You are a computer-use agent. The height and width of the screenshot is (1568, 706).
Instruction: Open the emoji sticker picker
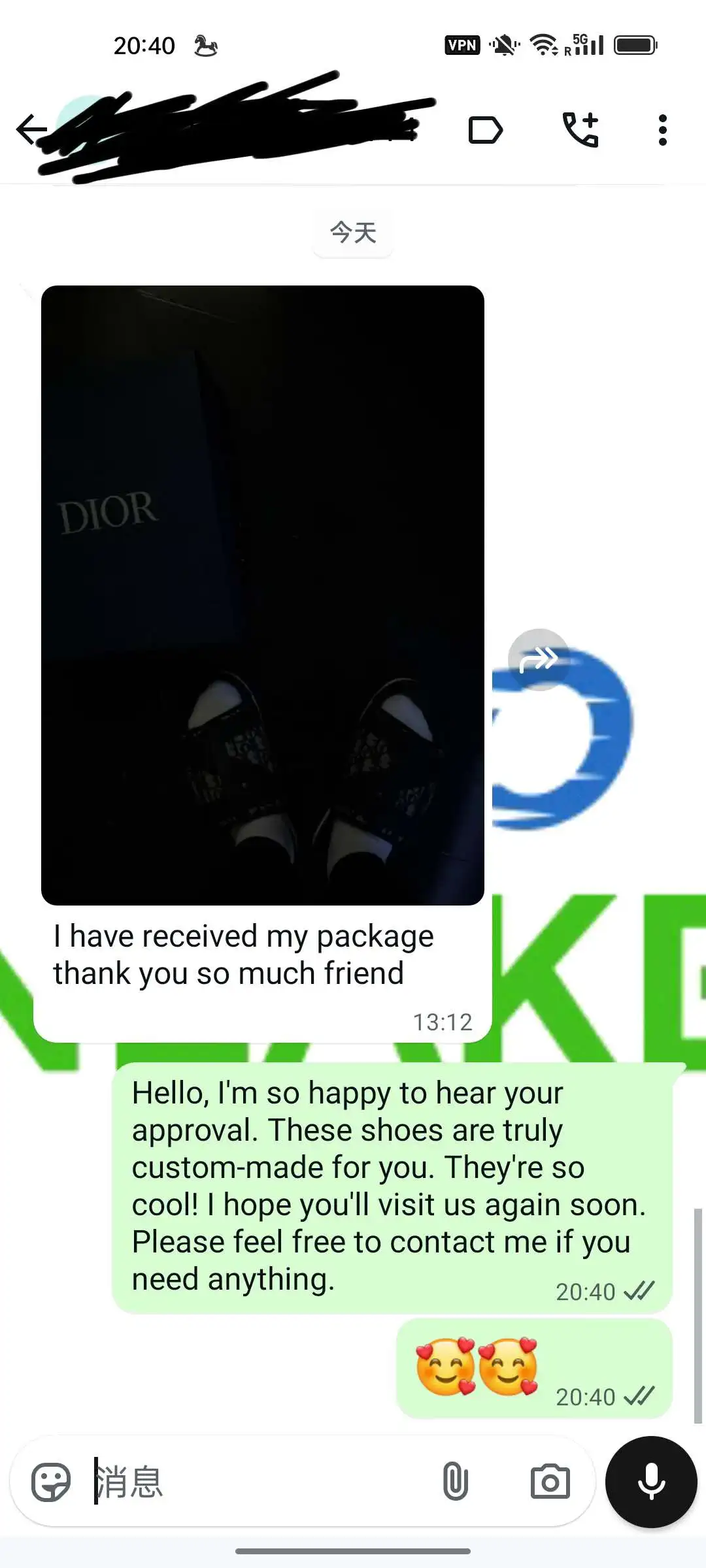point(51,1482)
